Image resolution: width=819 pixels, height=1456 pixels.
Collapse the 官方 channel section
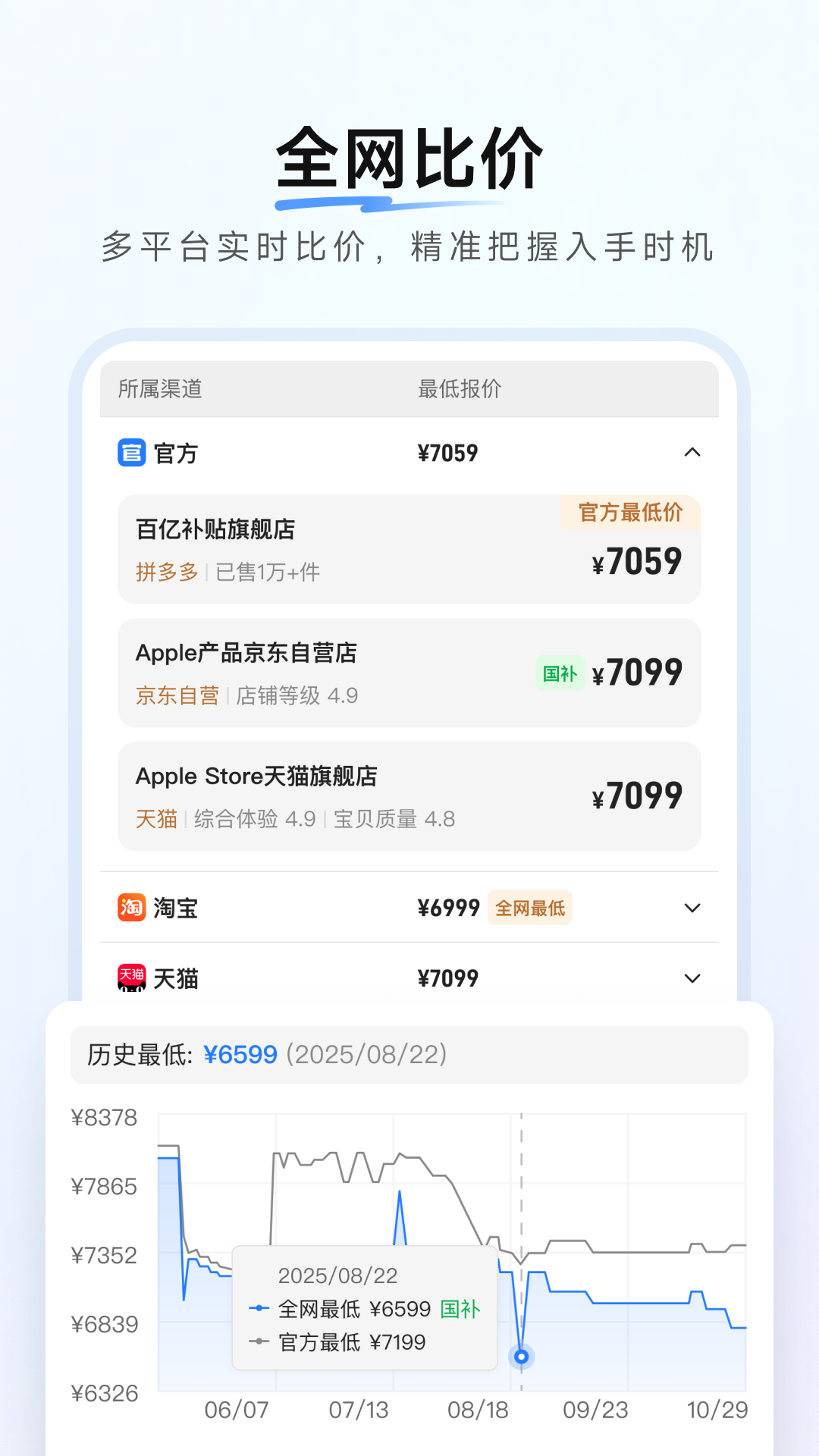click(x=691, y=453)
